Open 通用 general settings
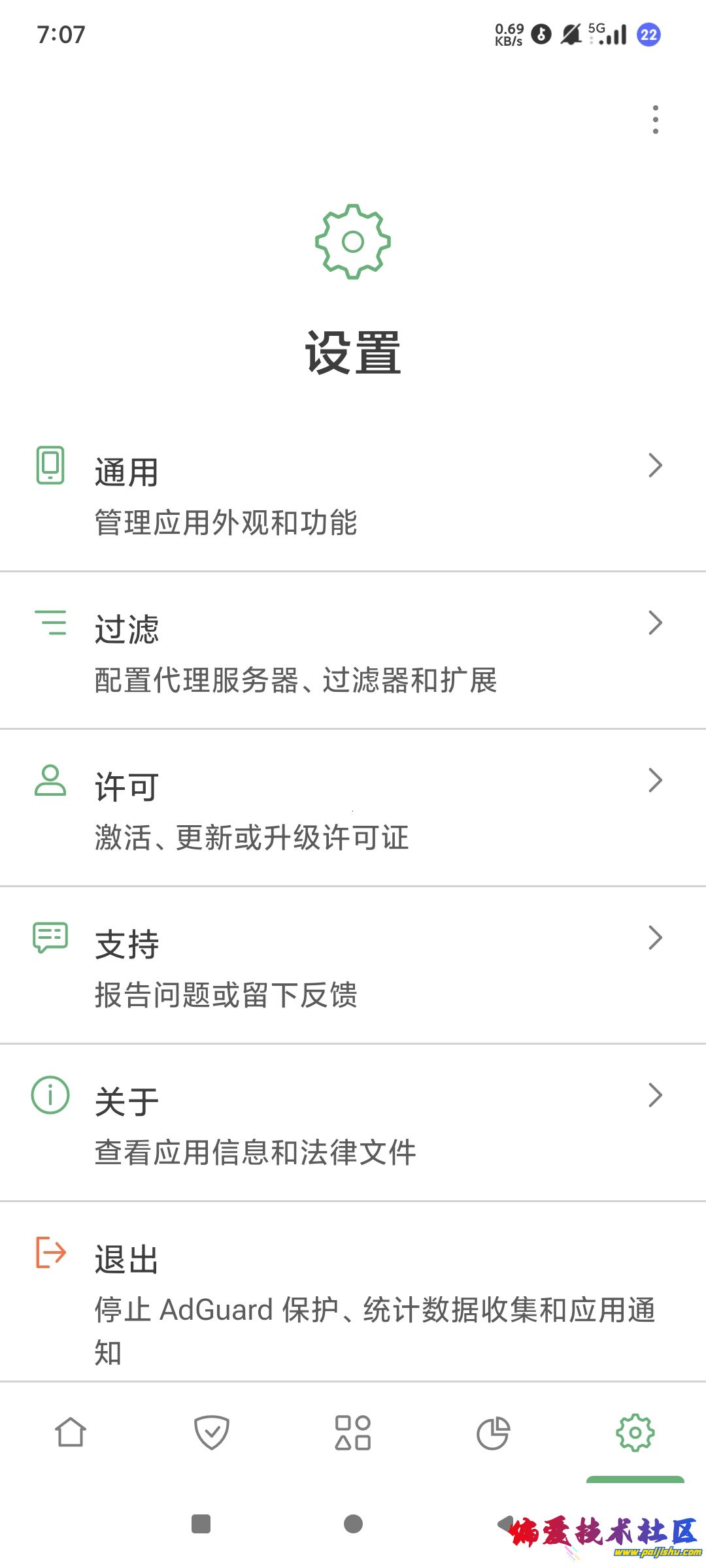 [353, 495]
